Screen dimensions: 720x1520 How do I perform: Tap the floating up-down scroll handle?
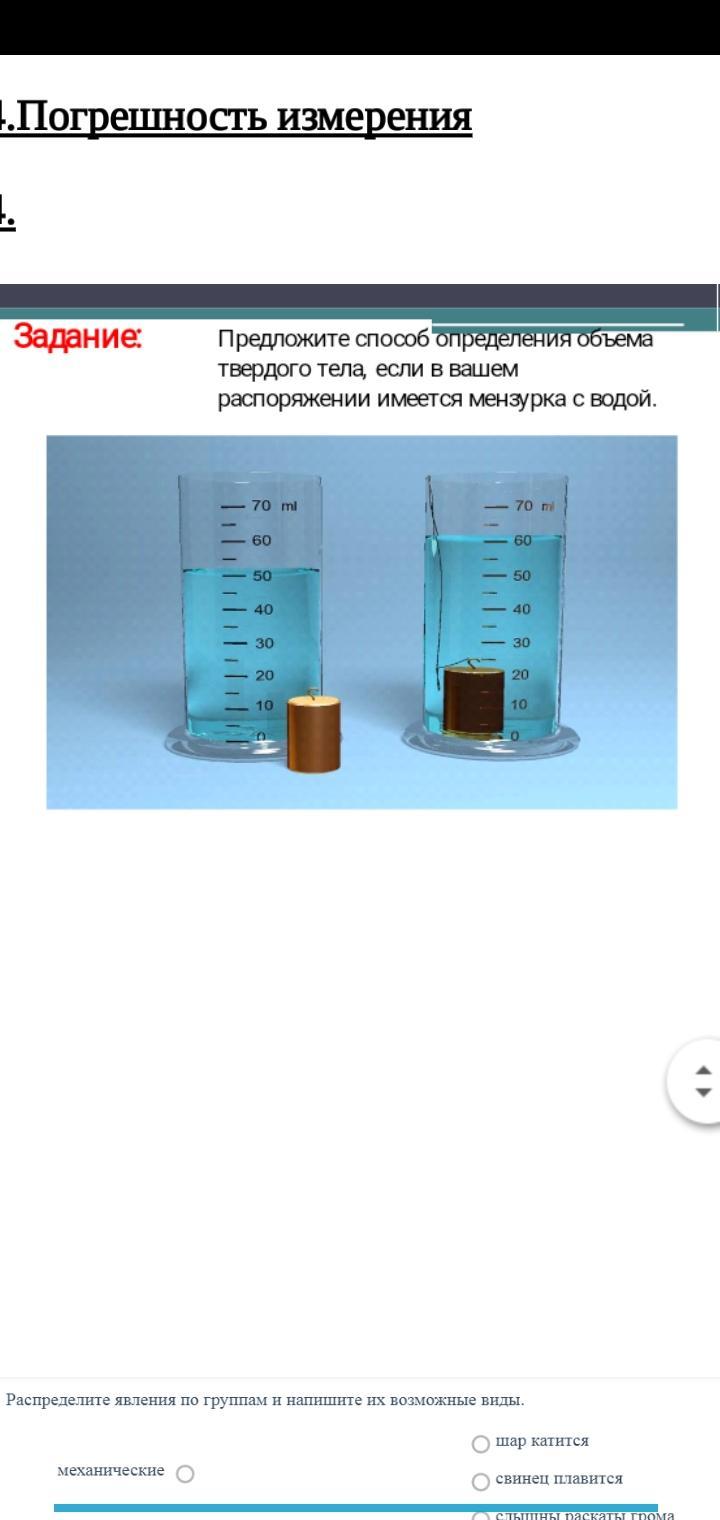[700, 1081]
